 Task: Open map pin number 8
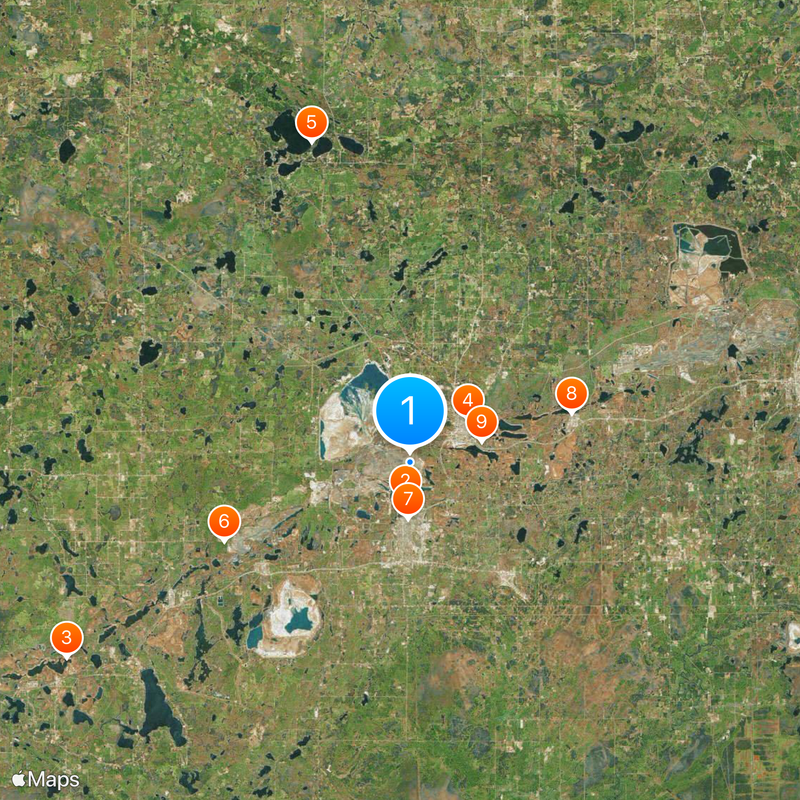571,393
